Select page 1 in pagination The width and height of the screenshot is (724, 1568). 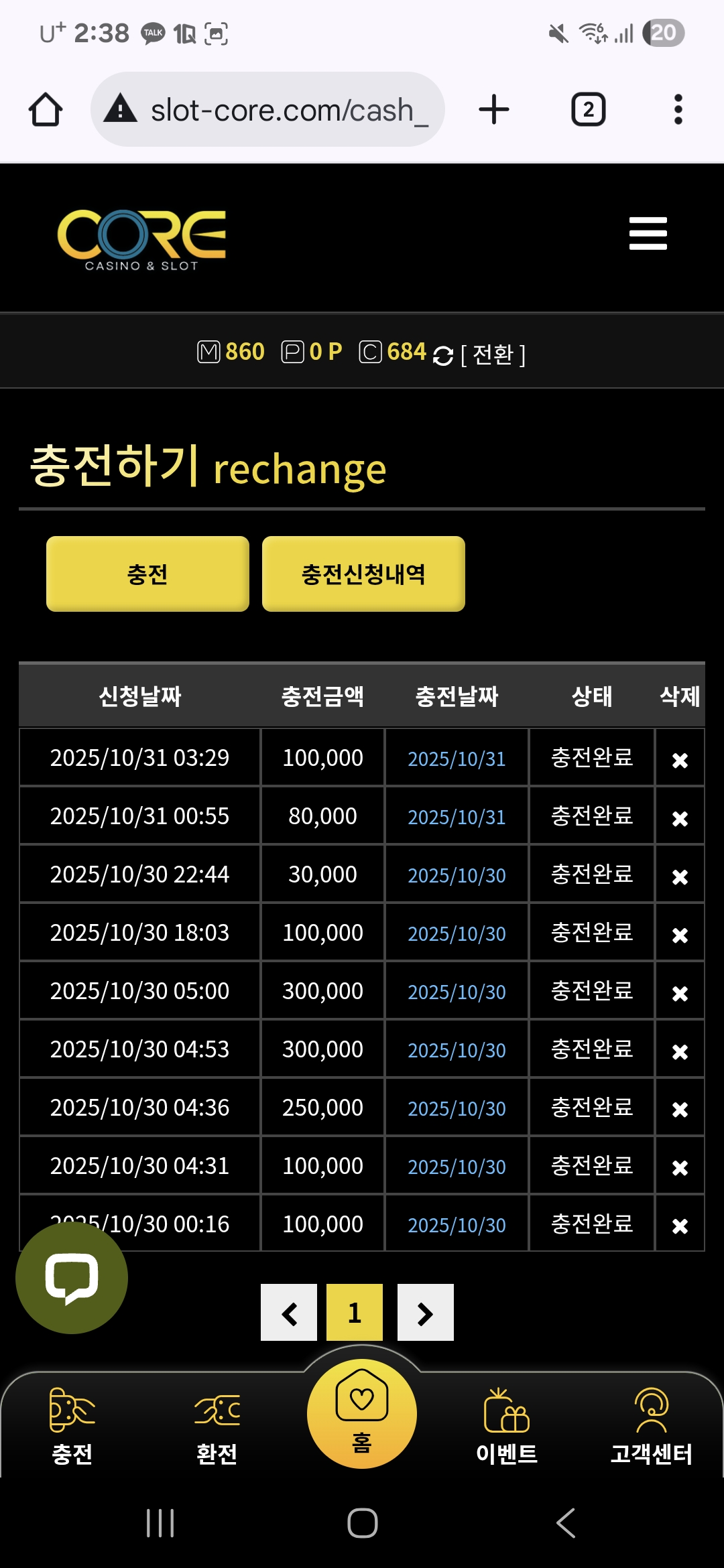[355, 1313]
